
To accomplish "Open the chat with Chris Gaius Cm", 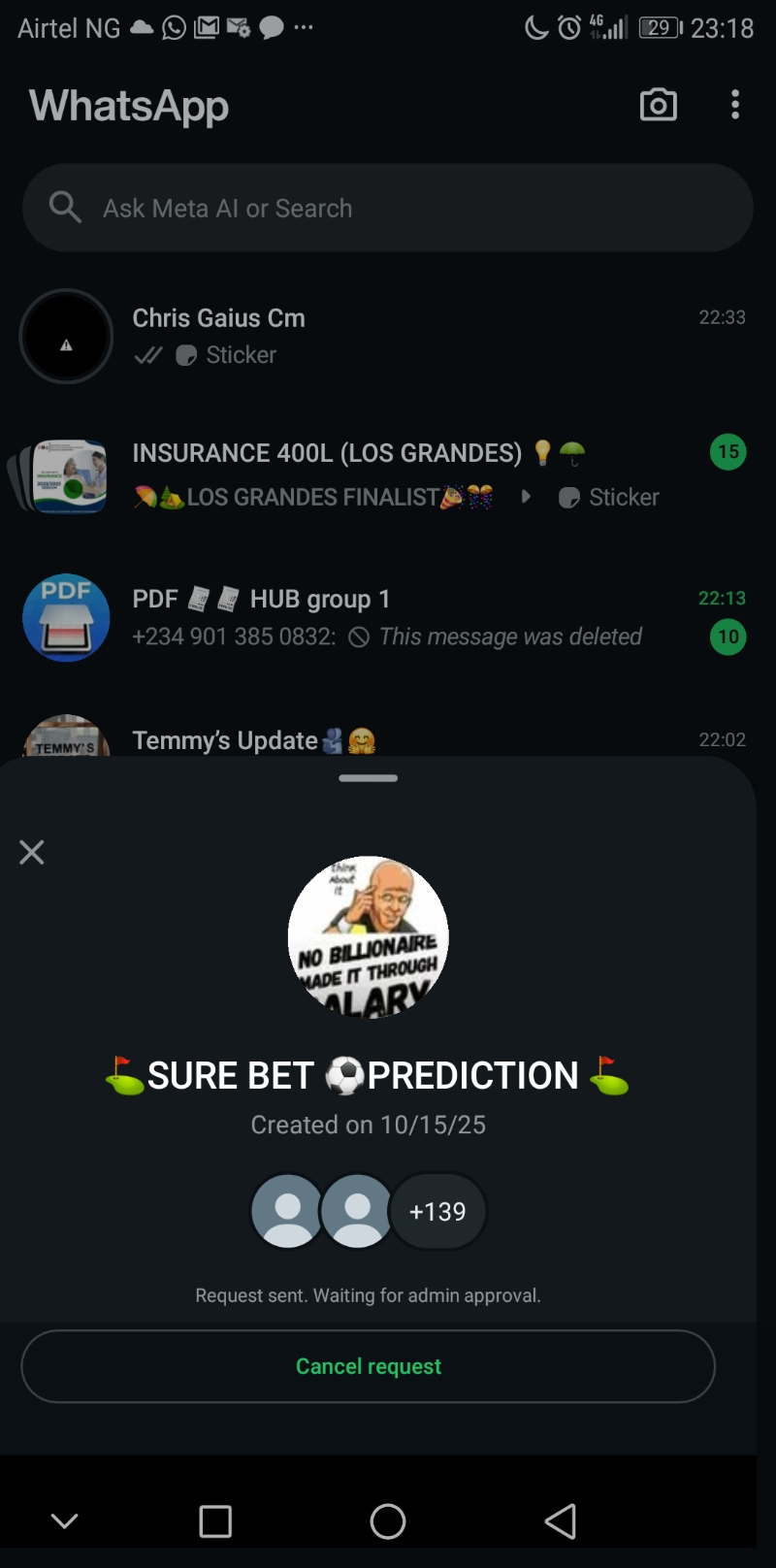I will pos(407,336).
